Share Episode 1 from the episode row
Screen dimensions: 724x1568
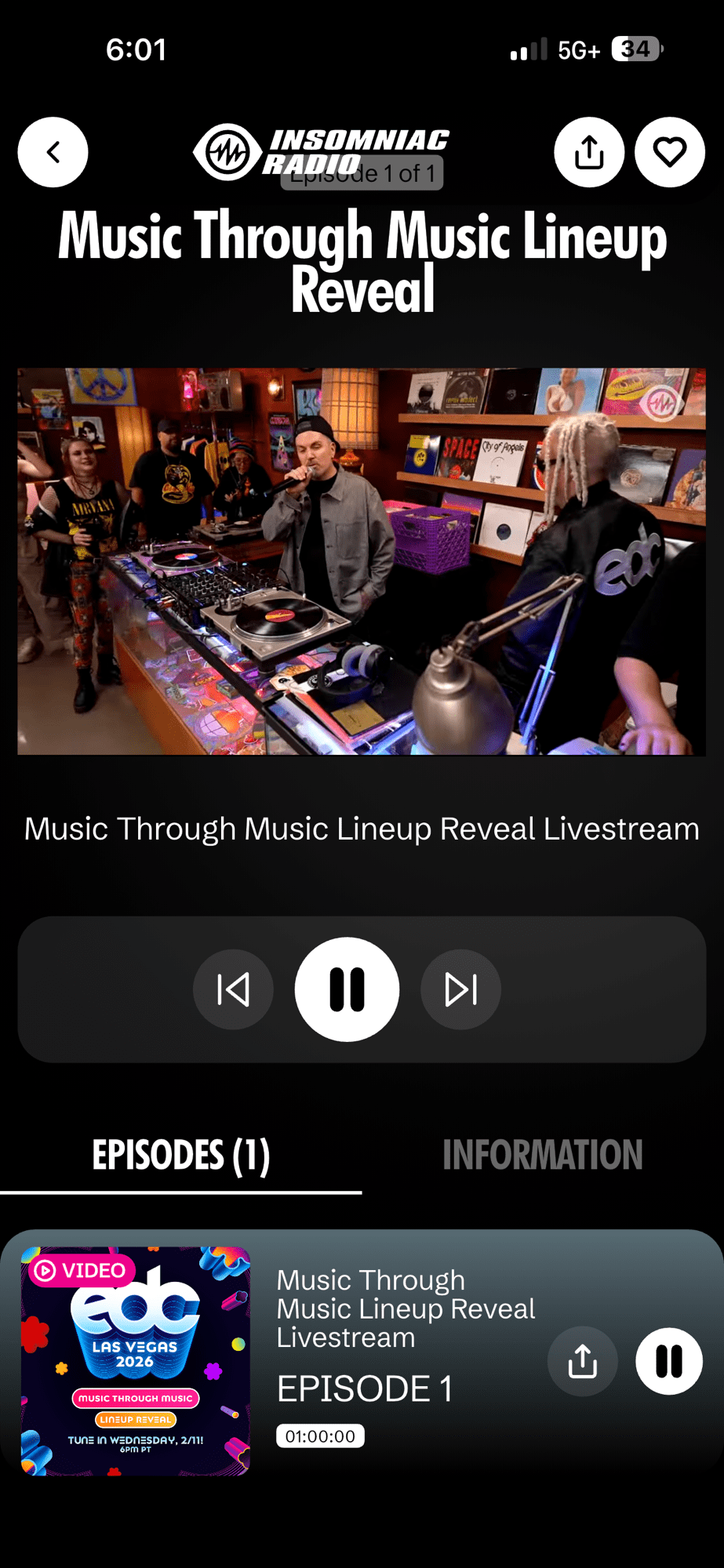(x=582, y=1362)
